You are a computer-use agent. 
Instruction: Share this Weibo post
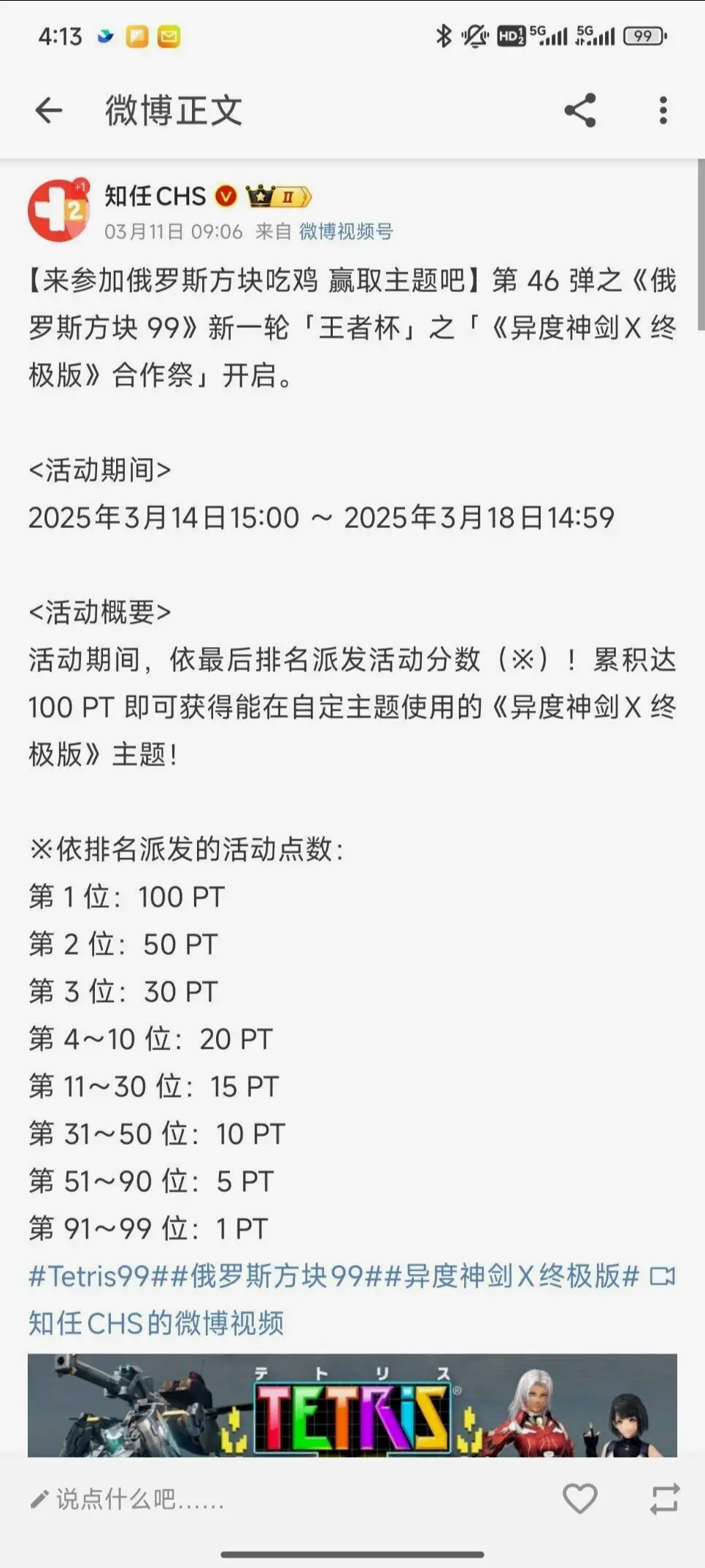point(580,110)
